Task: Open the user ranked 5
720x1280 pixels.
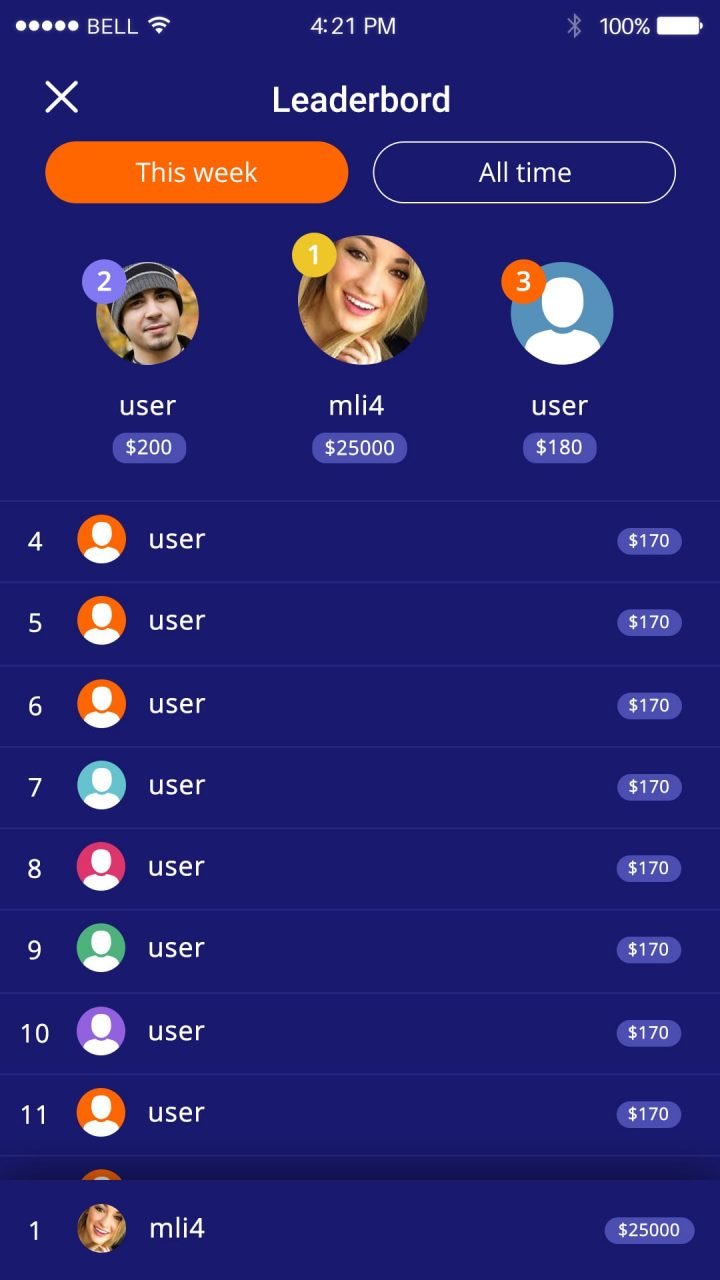Action: tap(360, 622)
